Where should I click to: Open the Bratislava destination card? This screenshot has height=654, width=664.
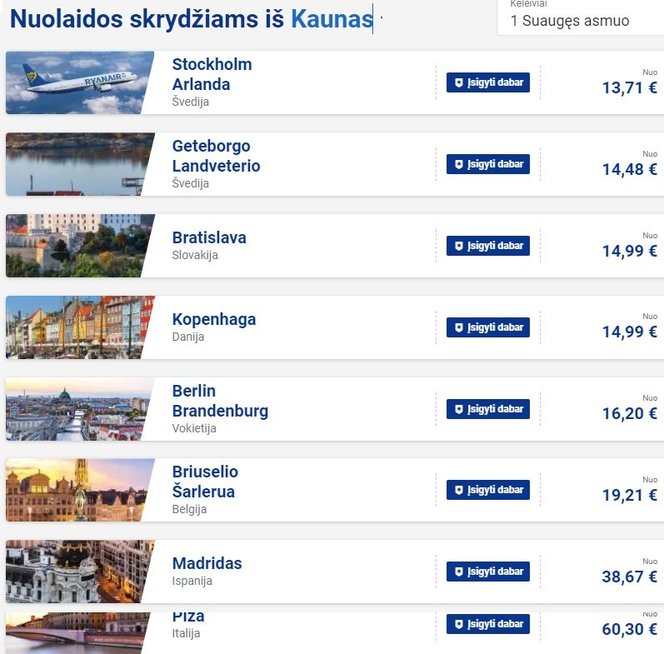(209, 238)
